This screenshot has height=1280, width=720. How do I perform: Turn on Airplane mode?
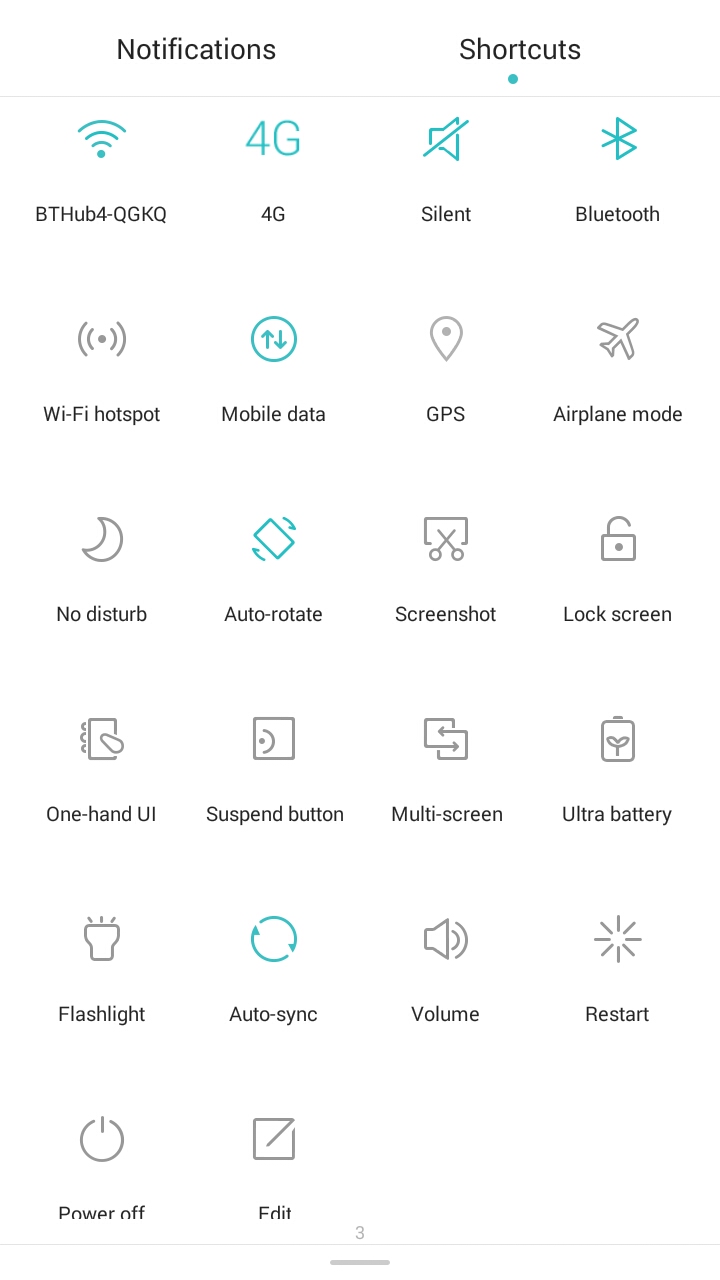pos(617,340)
